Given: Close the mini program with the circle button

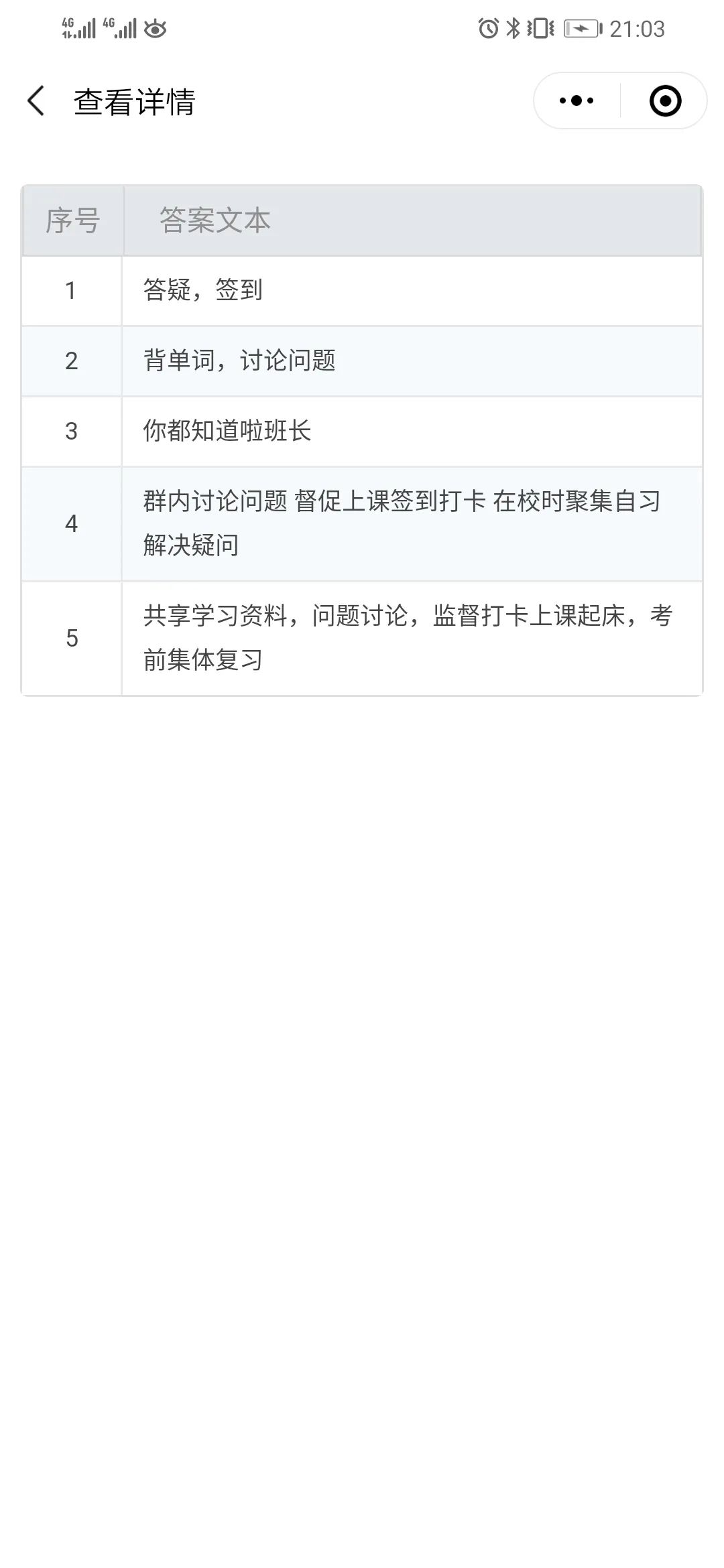Looking at the screenshot, I should coord(665,101).
